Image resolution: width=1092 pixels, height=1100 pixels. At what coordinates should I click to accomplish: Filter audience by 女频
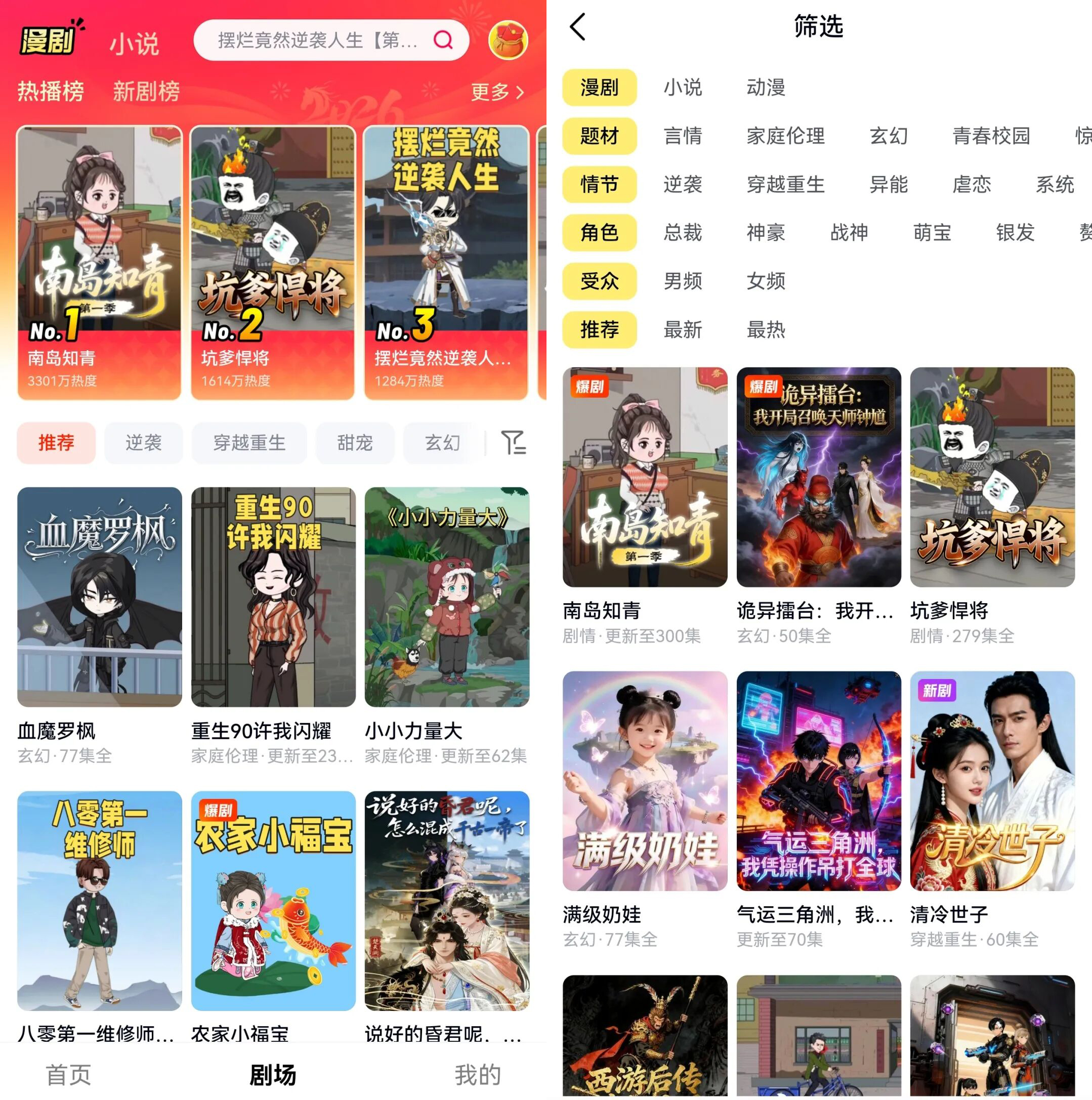tap(766, 281)
